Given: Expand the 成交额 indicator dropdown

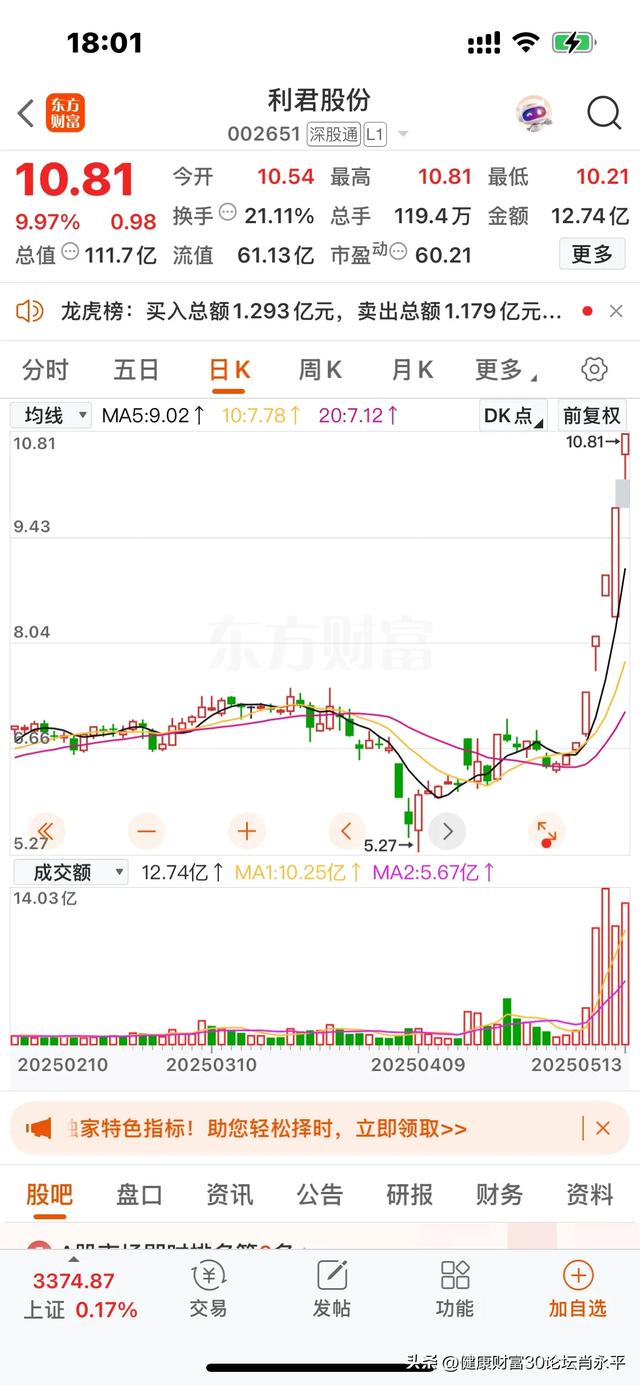Looking at the screenshot, I should (70, 872).
